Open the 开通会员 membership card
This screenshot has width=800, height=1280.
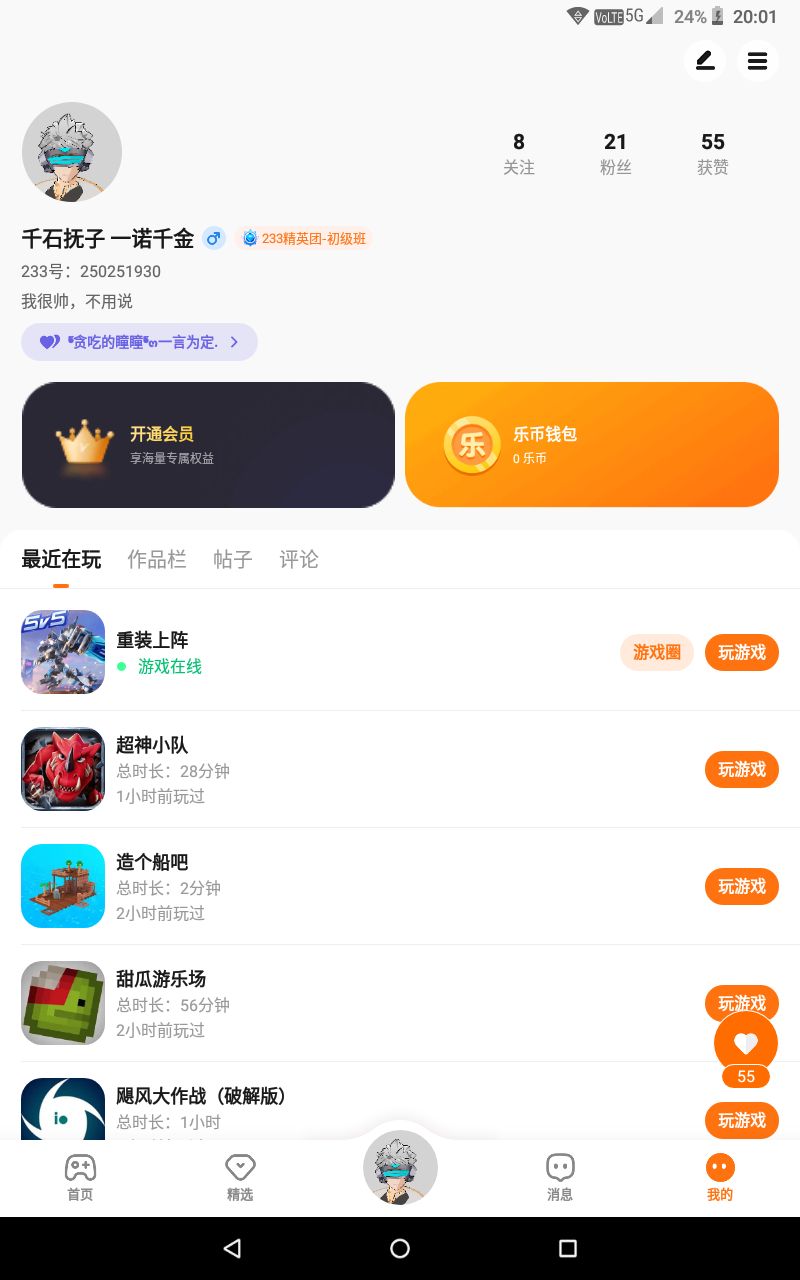click(x=208, y=445)
